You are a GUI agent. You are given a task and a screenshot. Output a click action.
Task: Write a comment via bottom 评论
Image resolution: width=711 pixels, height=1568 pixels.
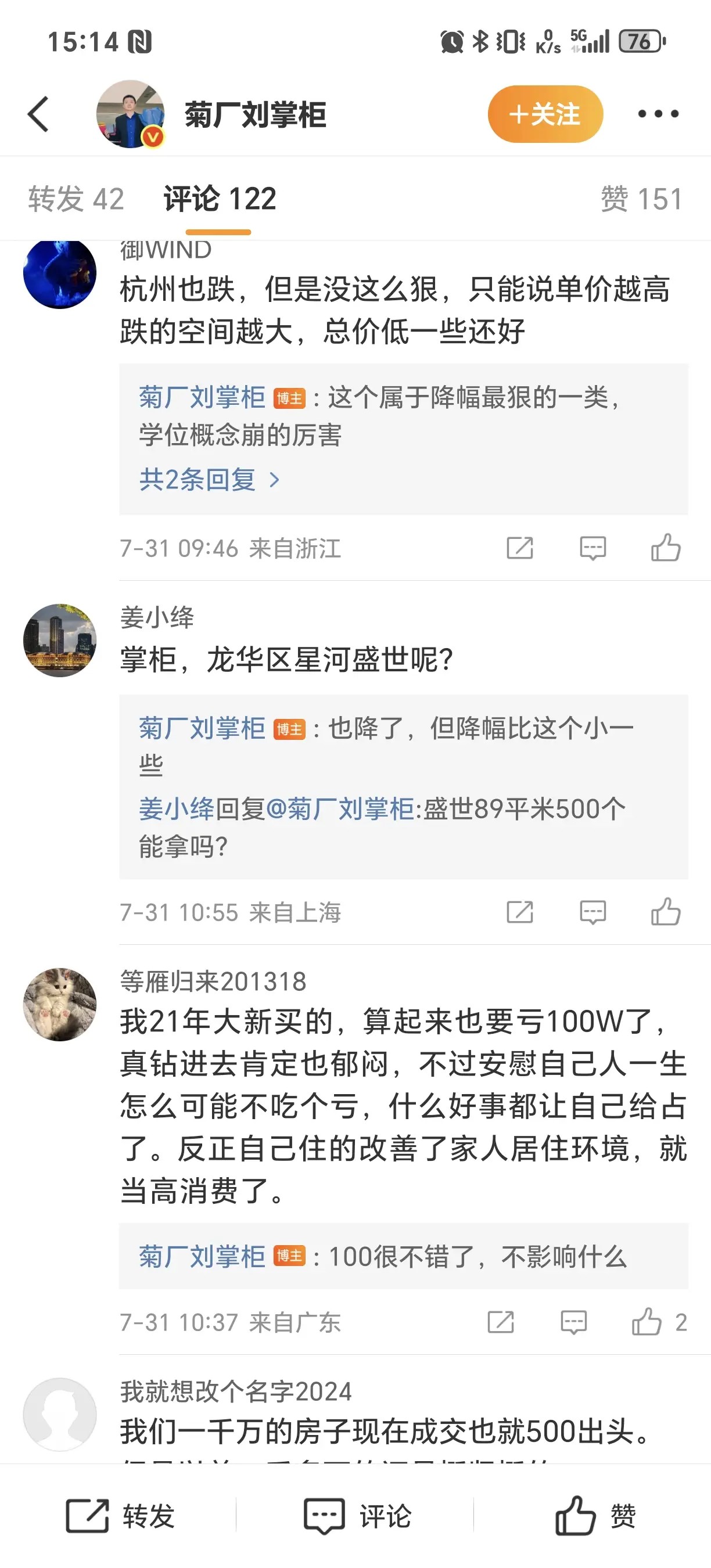[357, 1516]
